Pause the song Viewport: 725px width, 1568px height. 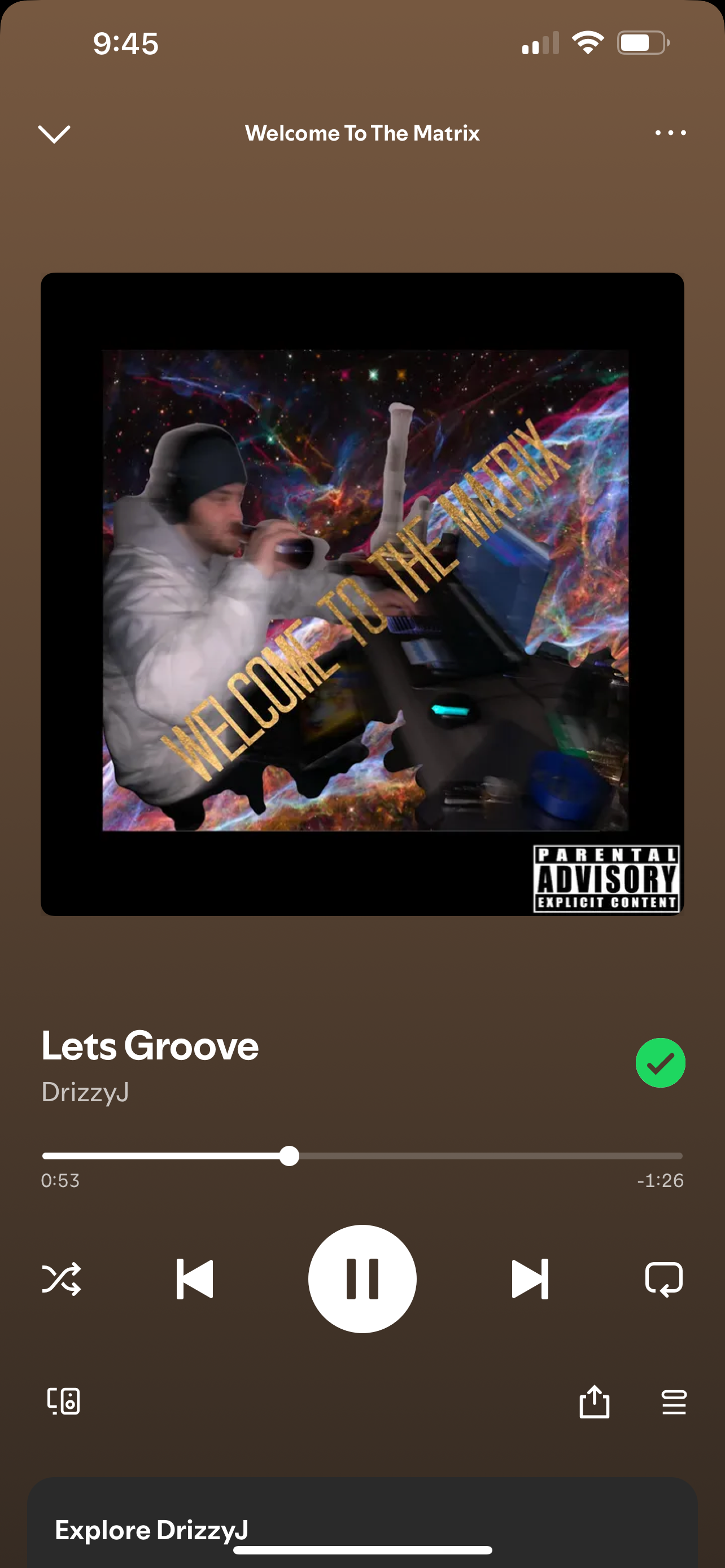tap(362, 1279)
